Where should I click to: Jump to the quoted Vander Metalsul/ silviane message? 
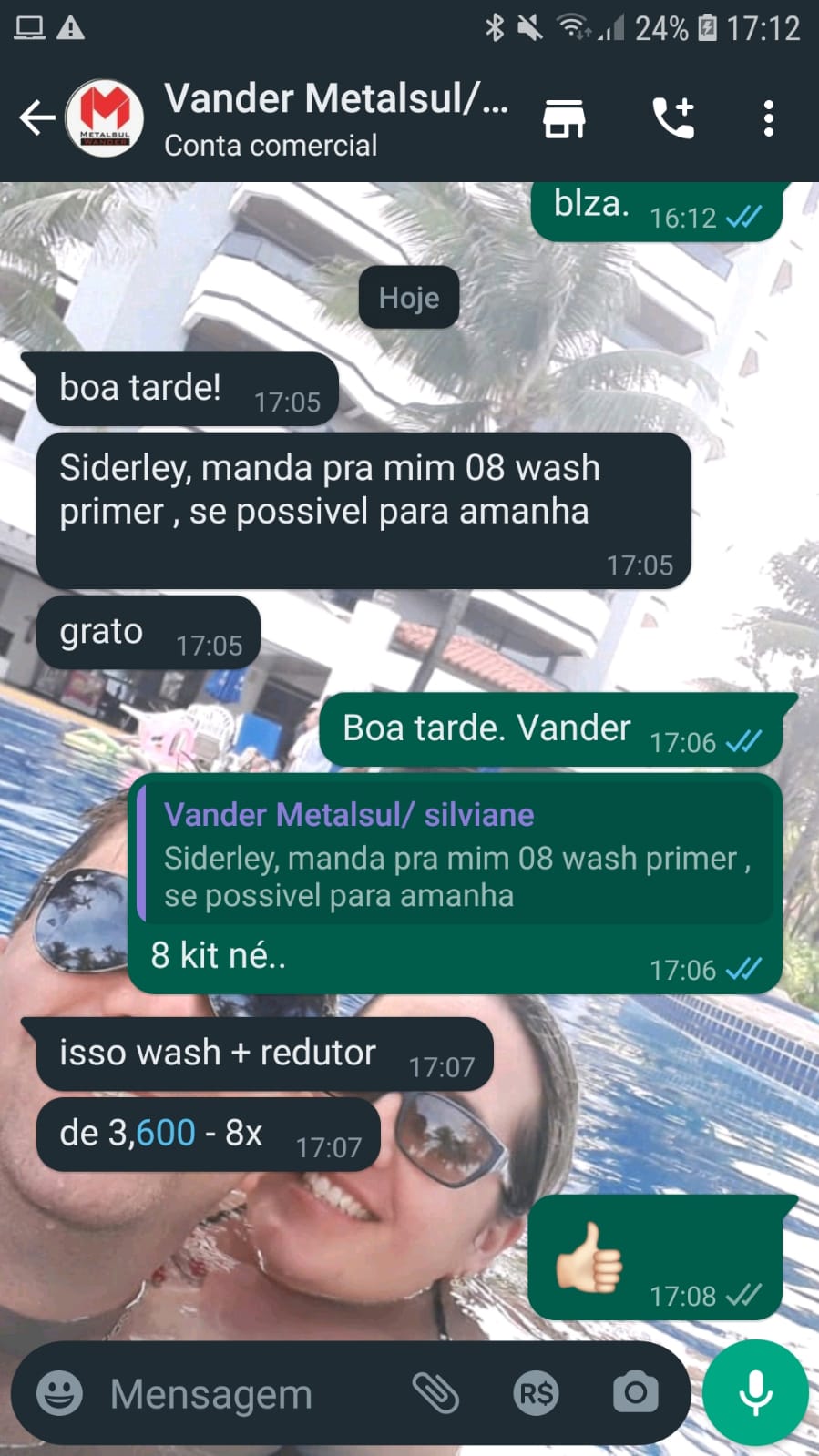(456, 854)
